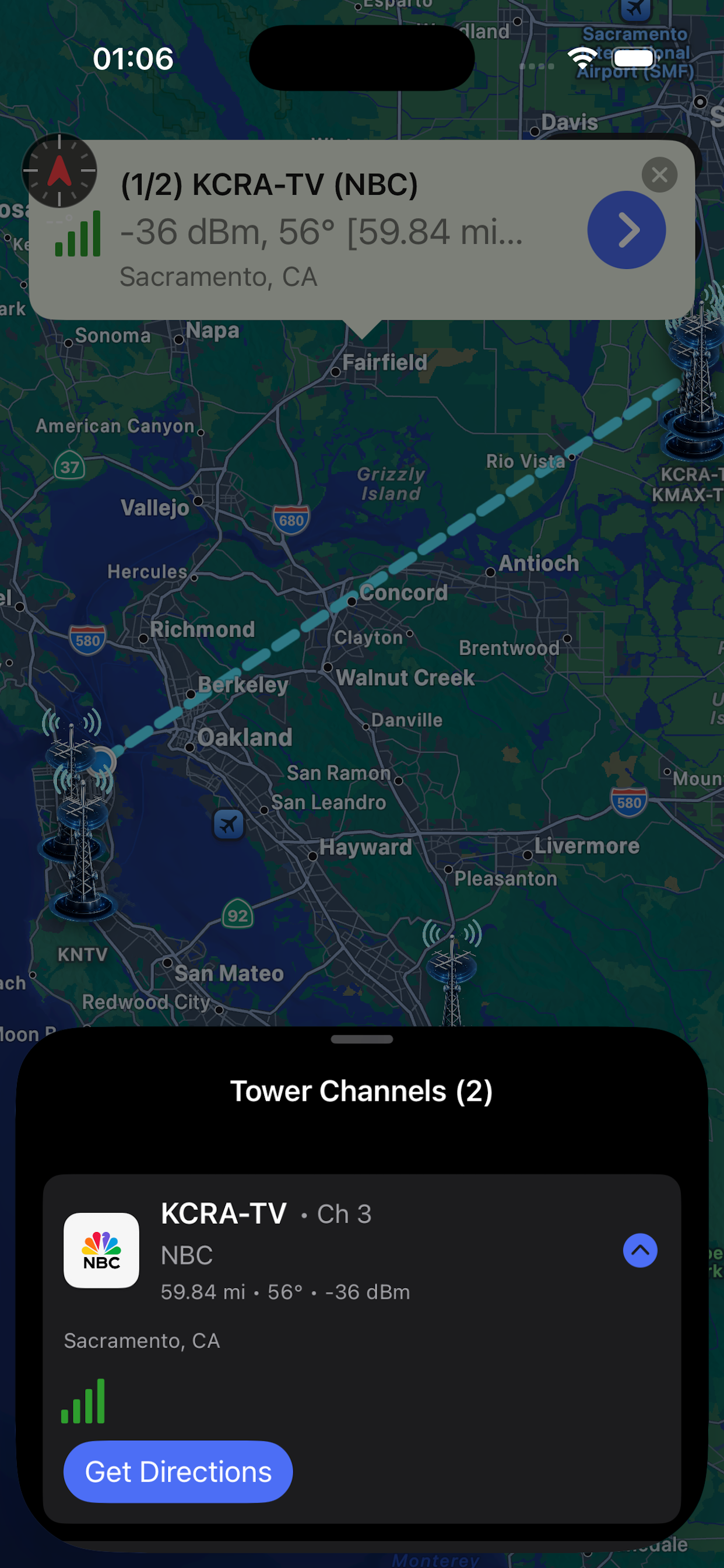The image size is (724, 1568).
Task: Tap the Sacramento, CA text in the callout
Action: [218, 278]
